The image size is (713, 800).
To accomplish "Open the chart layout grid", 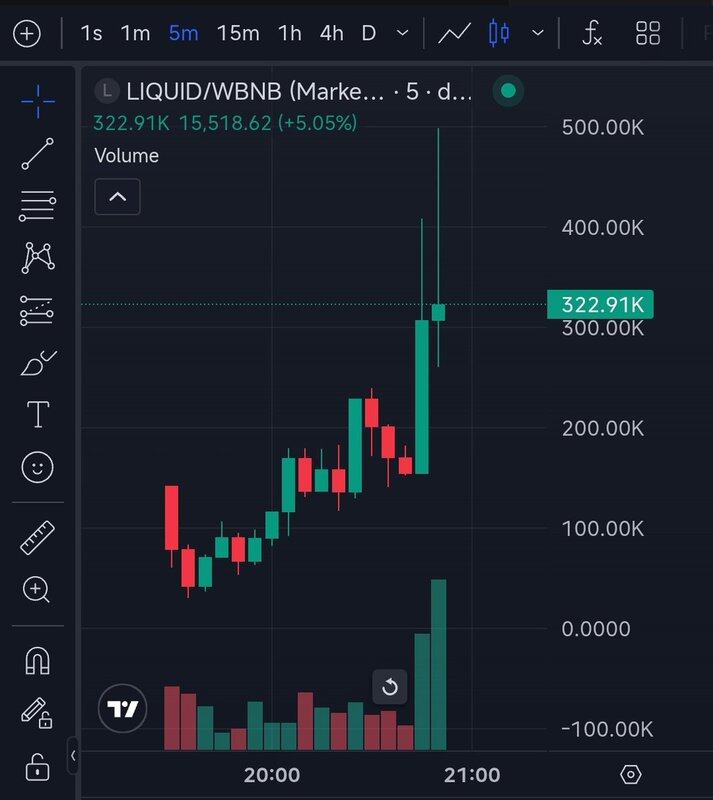I will [x=648, y=34].
